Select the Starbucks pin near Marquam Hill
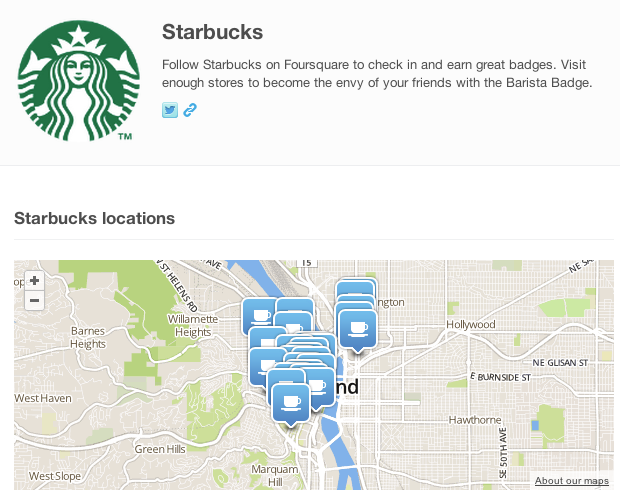 290,403
